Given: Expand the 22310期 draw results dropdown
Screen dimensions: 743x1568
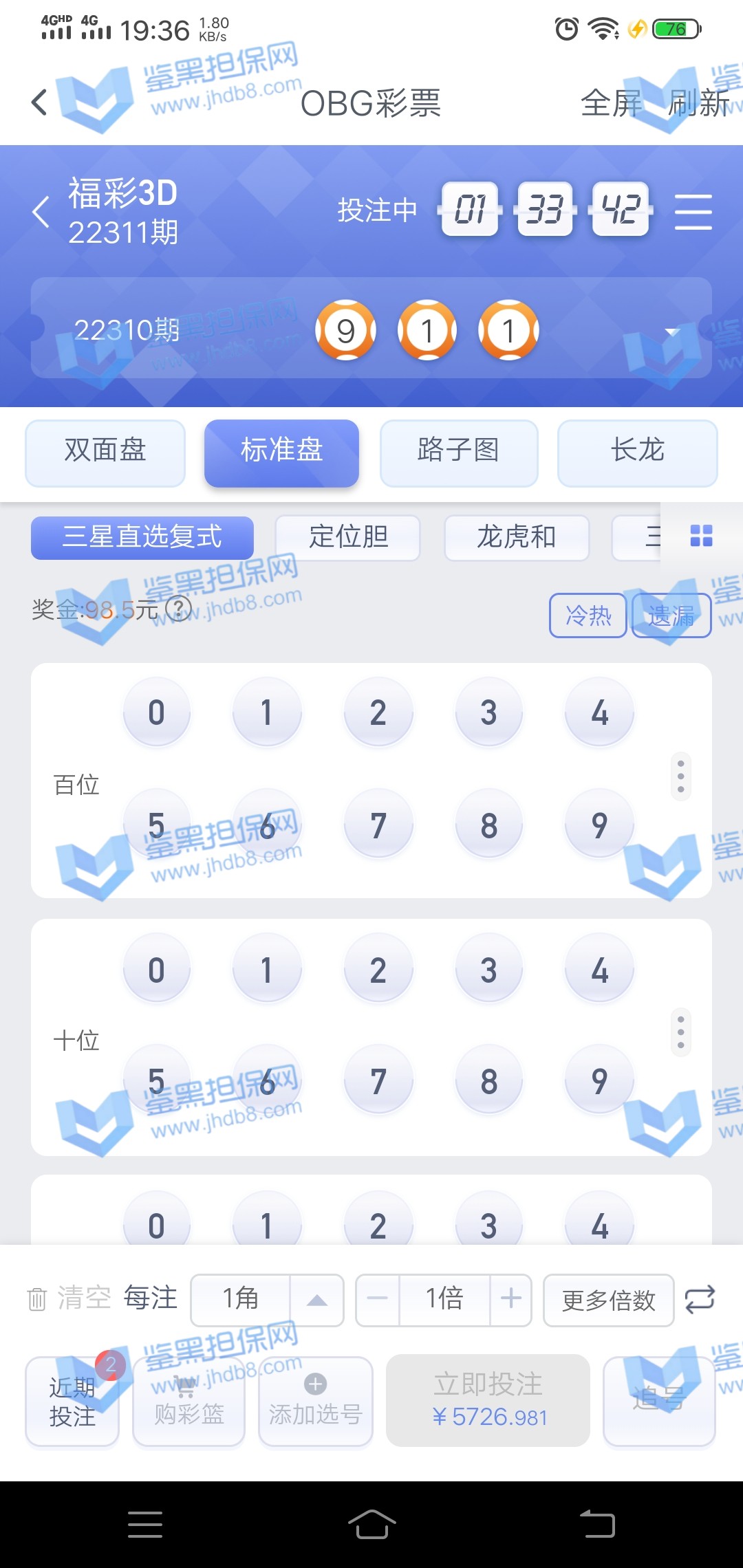Looking at the screenshot, I should pyautogui.click(x=671, y=331).
